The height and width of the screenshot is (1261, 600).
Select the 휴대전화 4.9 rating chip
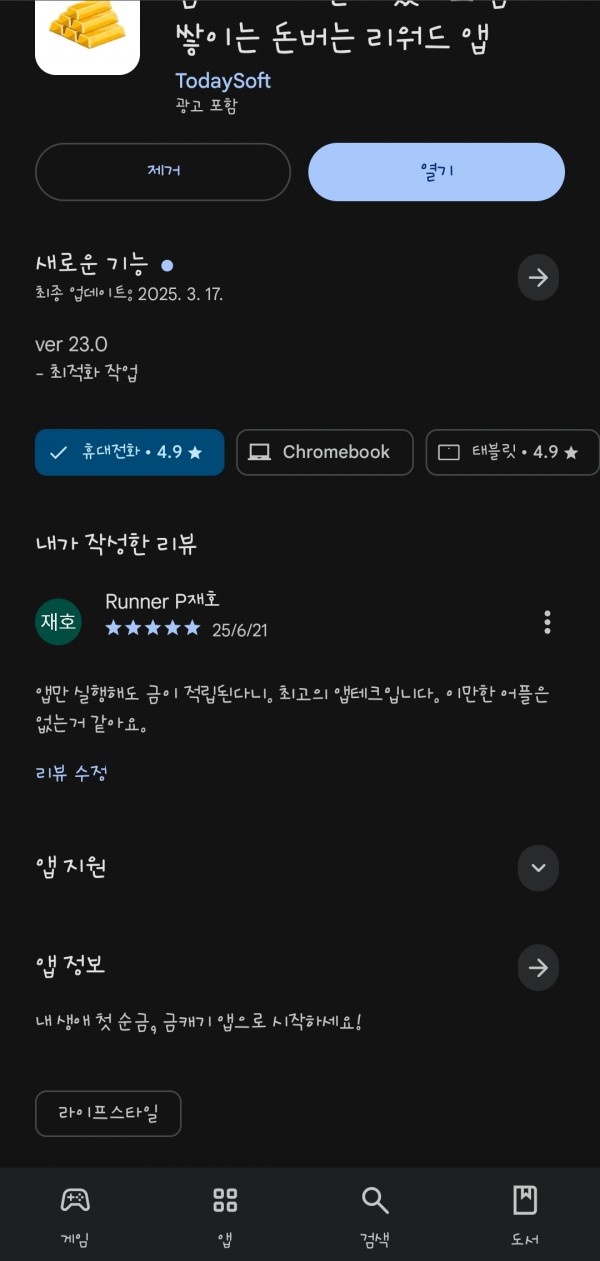(129, 452)
